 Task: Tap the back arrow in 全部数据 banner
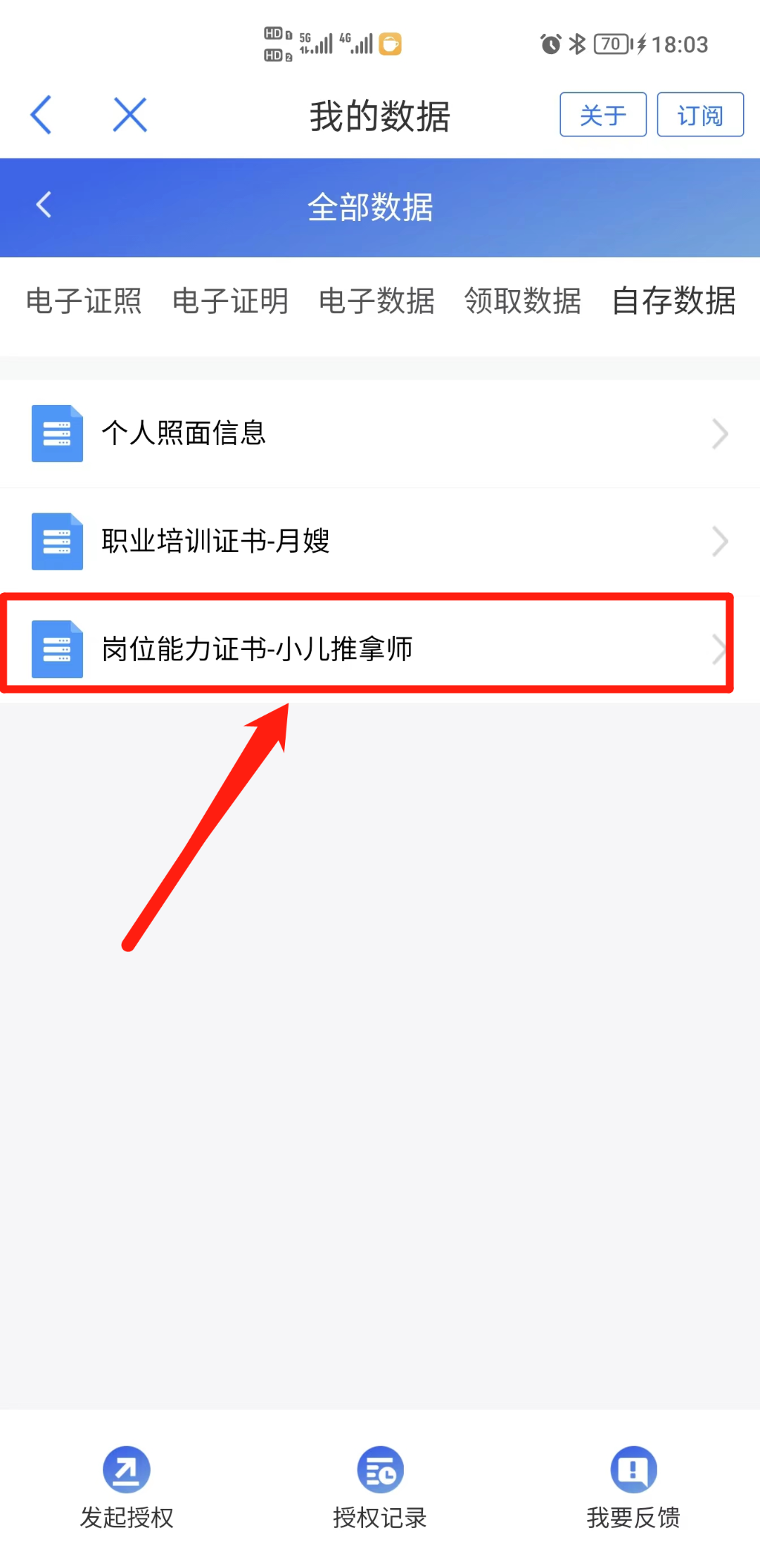pyautogui.click(x=44, y=205)
